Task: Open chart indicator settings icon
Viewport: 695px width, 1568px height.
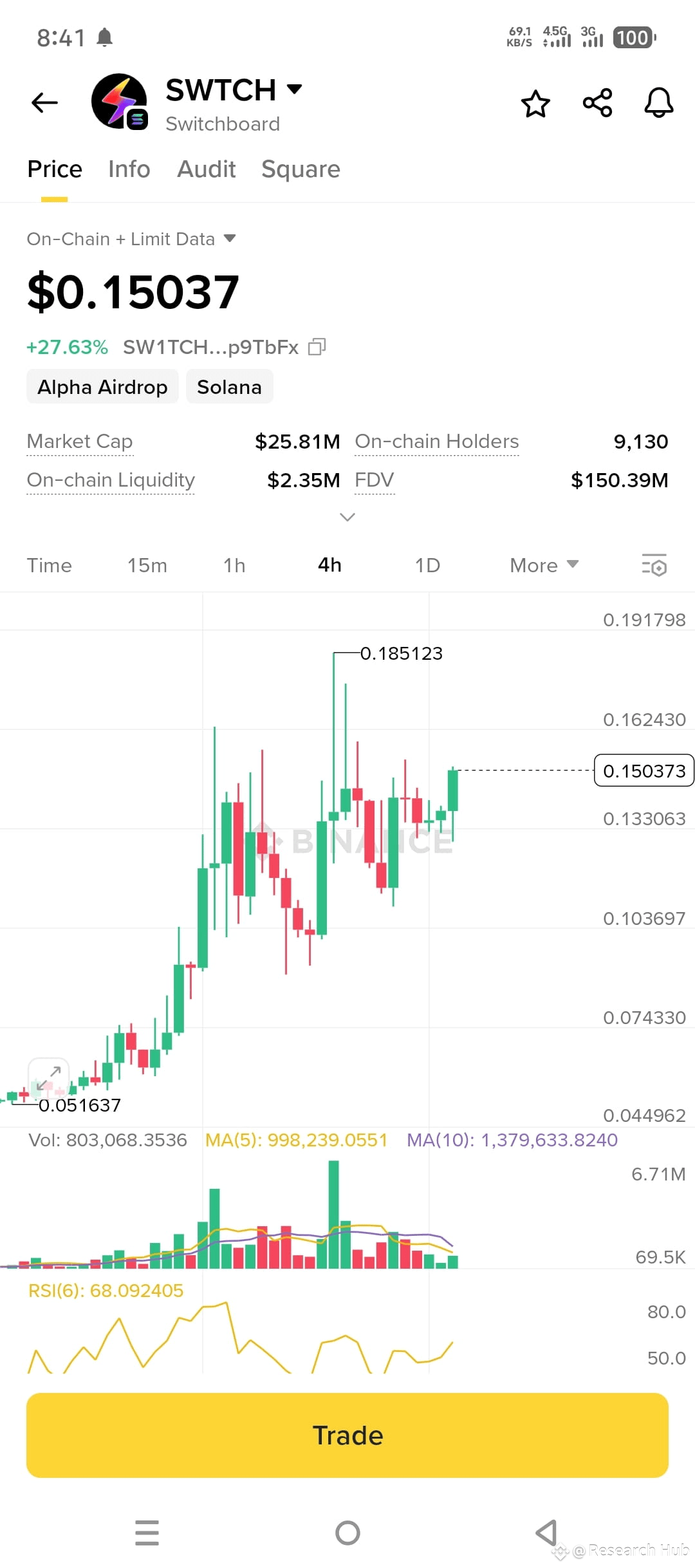Action: [x=653, y=565]
